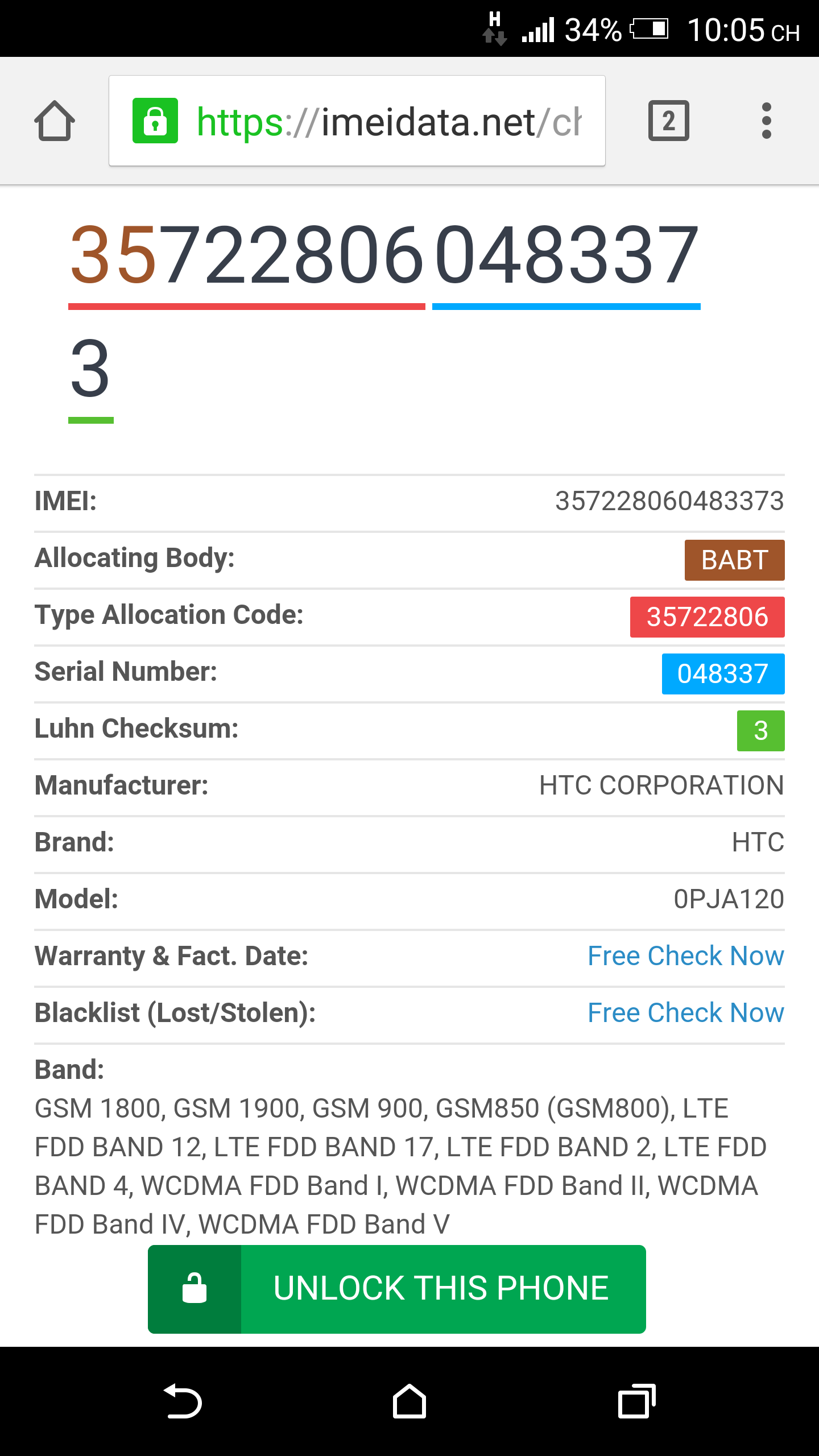Viewport: 819px width, 1456px height.
Task: Check Warranty & Fact. Date for free
Action: pyautogui.click(x=686, y=956)
